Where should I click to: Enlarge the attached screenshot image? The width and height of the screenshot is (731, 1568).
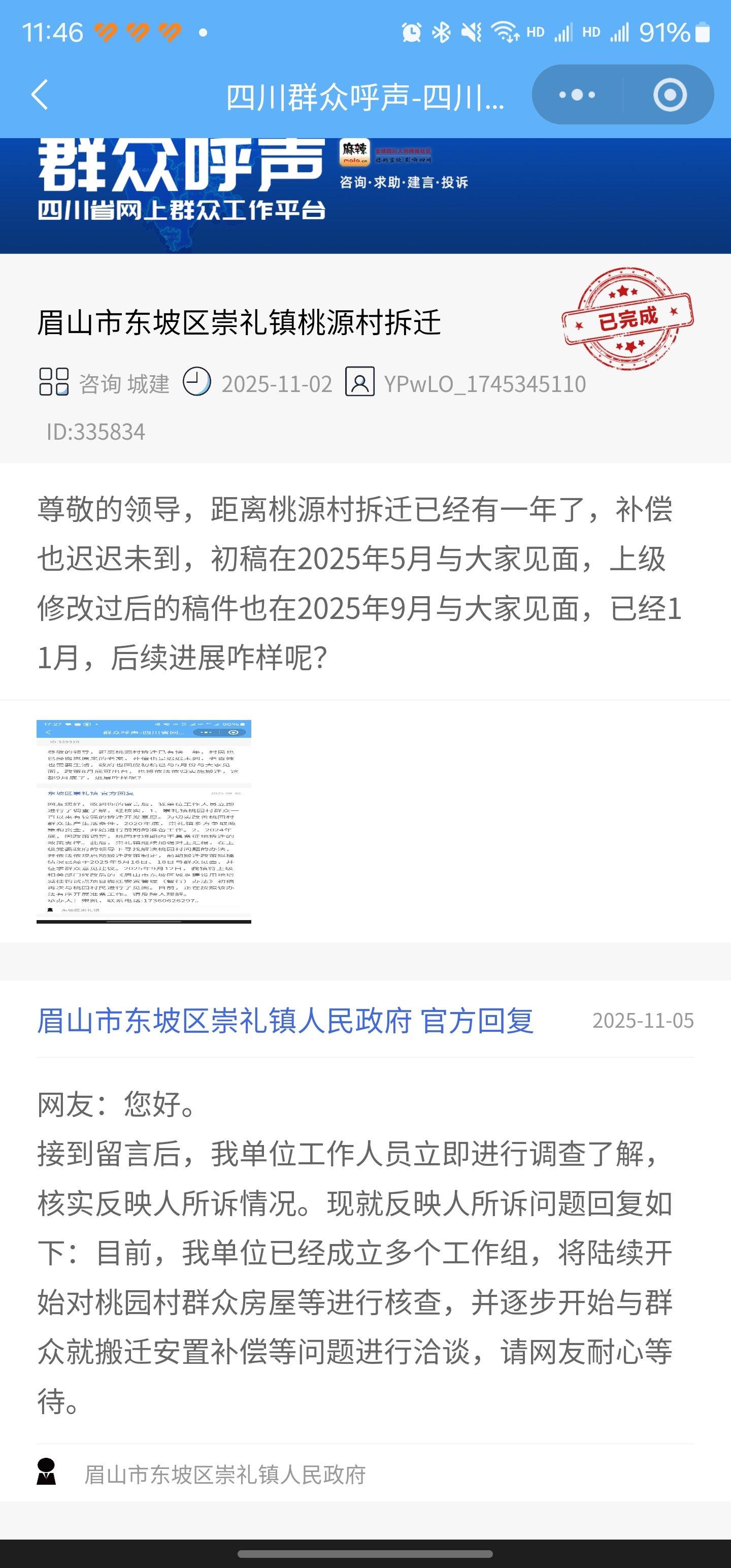(144, 821)
